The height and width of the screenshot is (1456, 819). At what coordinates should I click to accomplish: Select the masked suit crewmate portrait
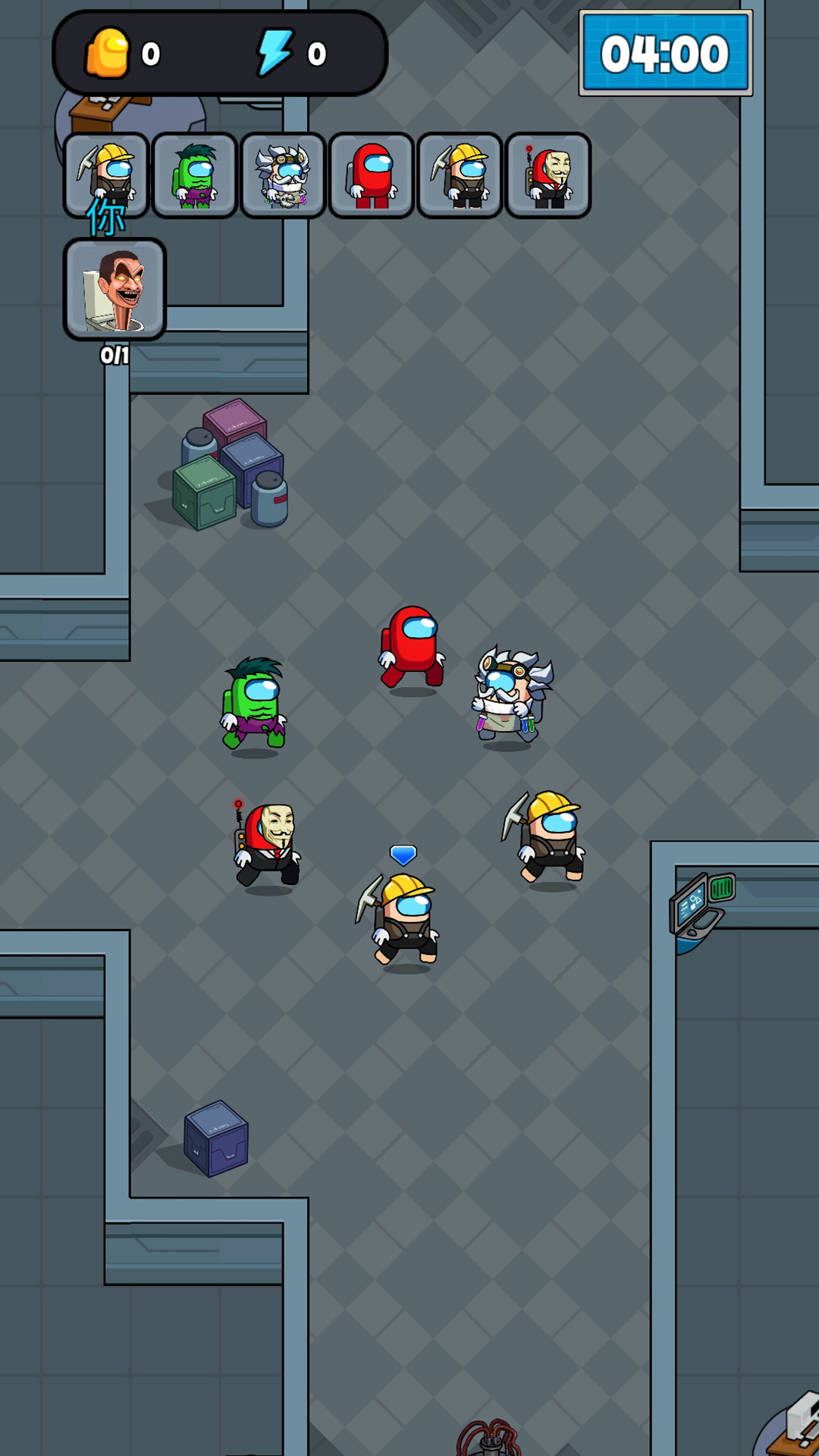(x=548, y=175)
